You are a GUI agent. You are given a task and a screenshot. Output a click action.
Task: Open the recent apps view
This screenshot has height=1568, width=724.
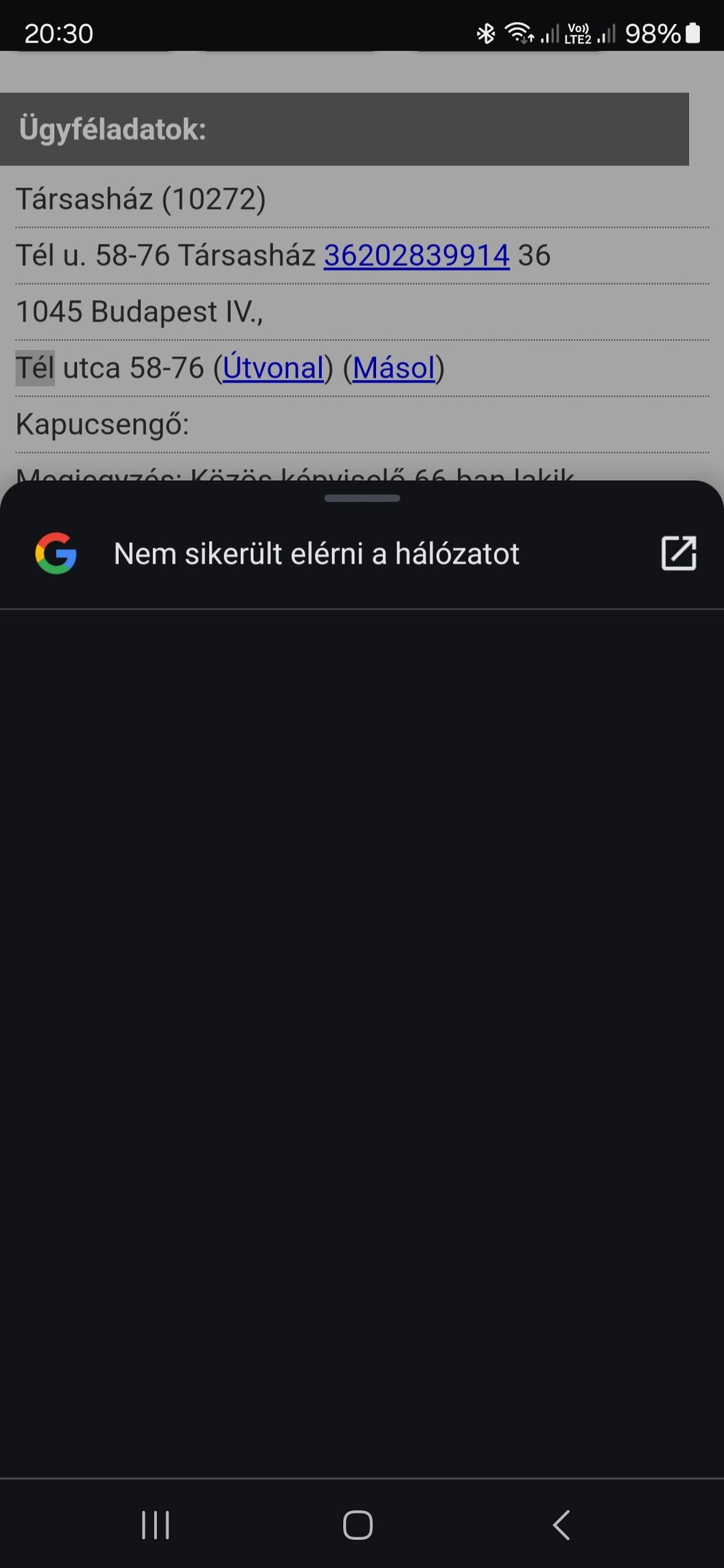click(x=155, y=1525)
